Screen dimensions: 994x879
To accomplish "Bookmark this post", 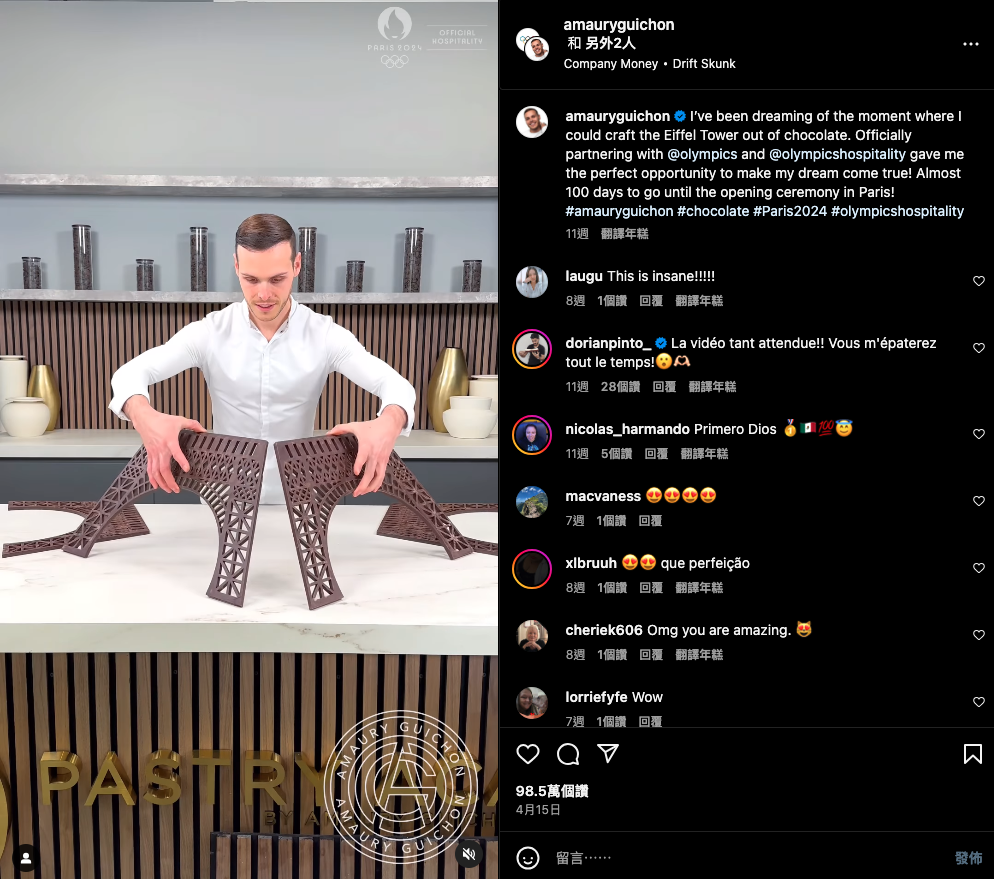I will [x=972, y=754].
